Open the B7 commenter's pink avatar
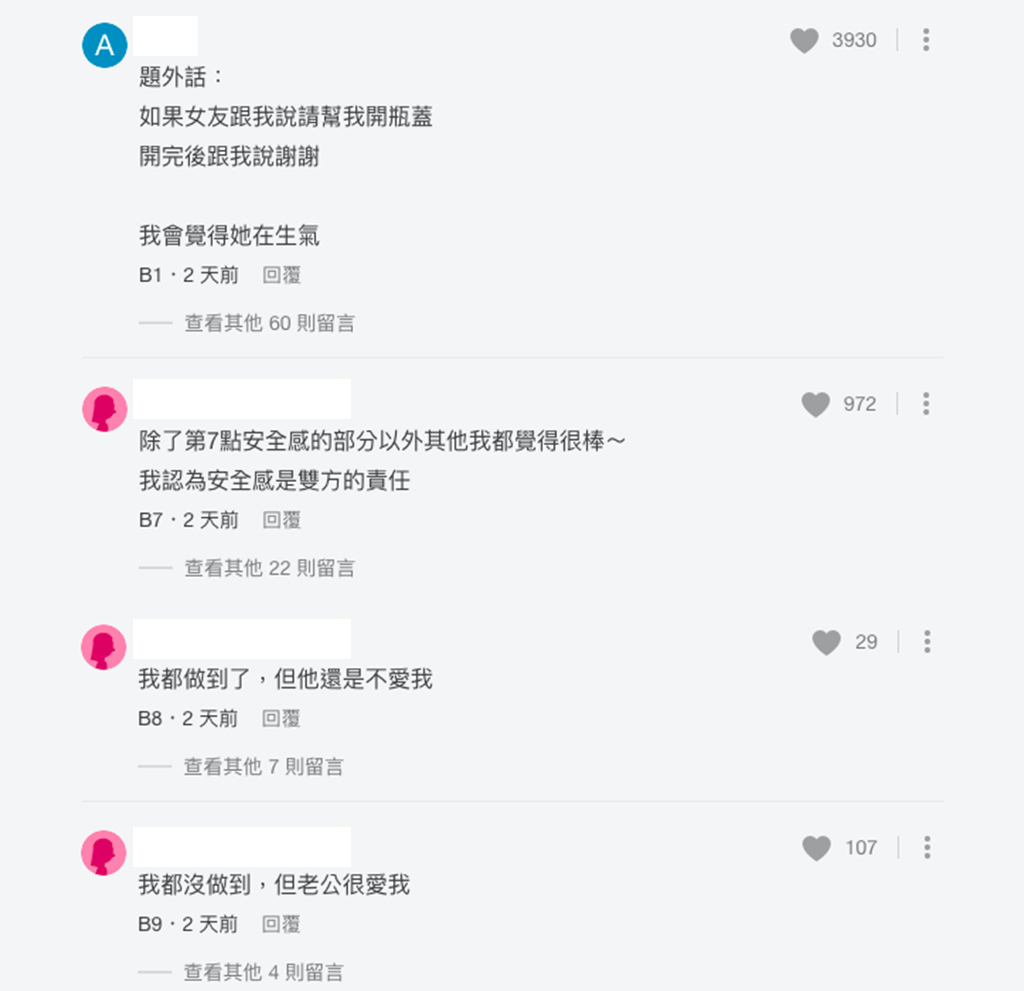1024x991 pixels. click(105, 410)
